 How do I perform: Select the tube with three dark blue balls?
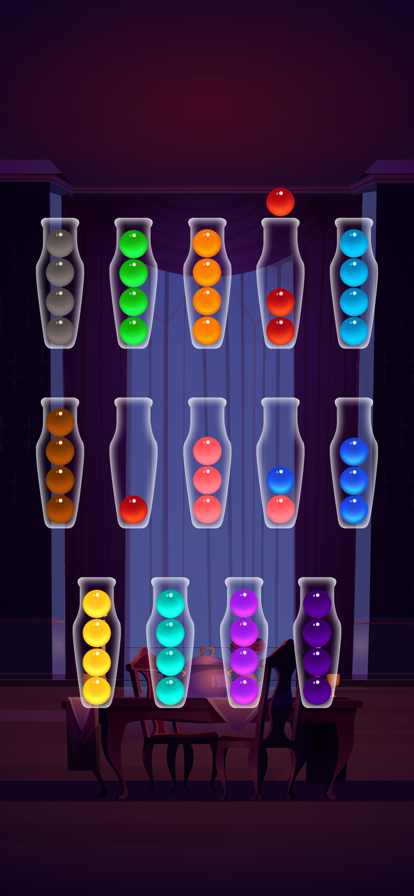pyautogui.click(x=354, y=463)
